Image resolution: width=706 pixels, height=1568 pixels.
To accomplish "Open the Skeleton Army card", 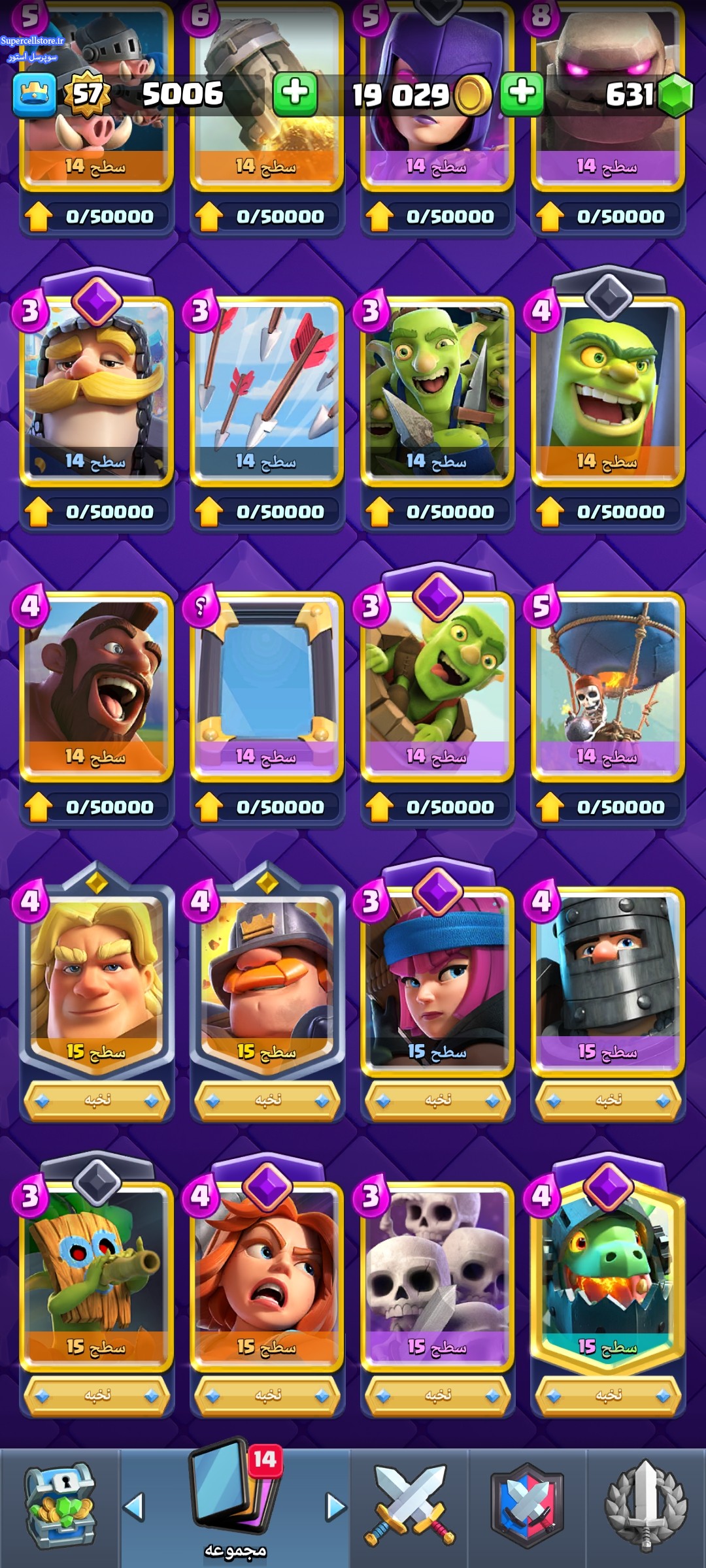I will 437,1277.
